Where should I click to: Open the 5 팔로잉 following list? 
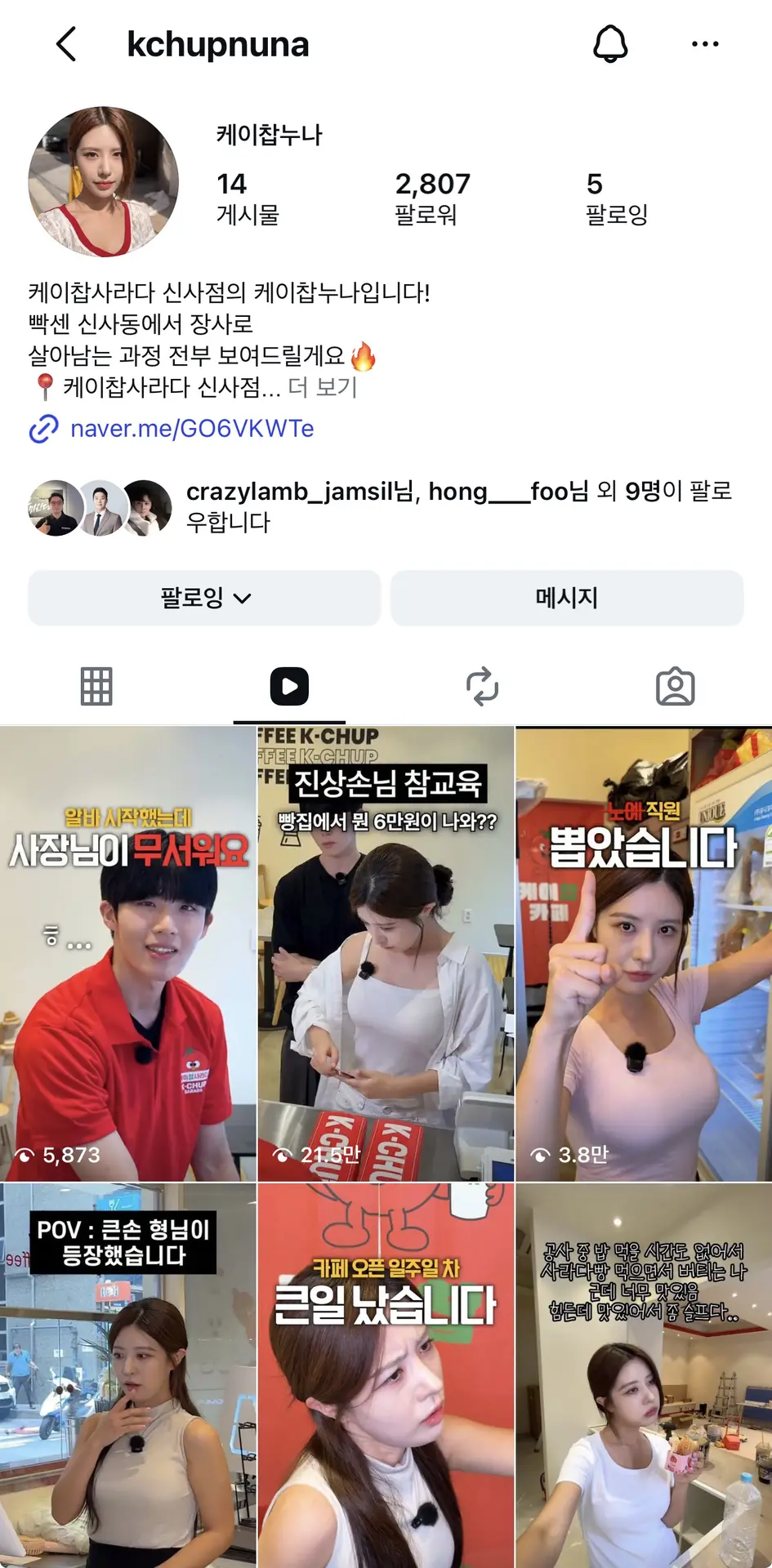pyautogui.click(x=617, y=198)
